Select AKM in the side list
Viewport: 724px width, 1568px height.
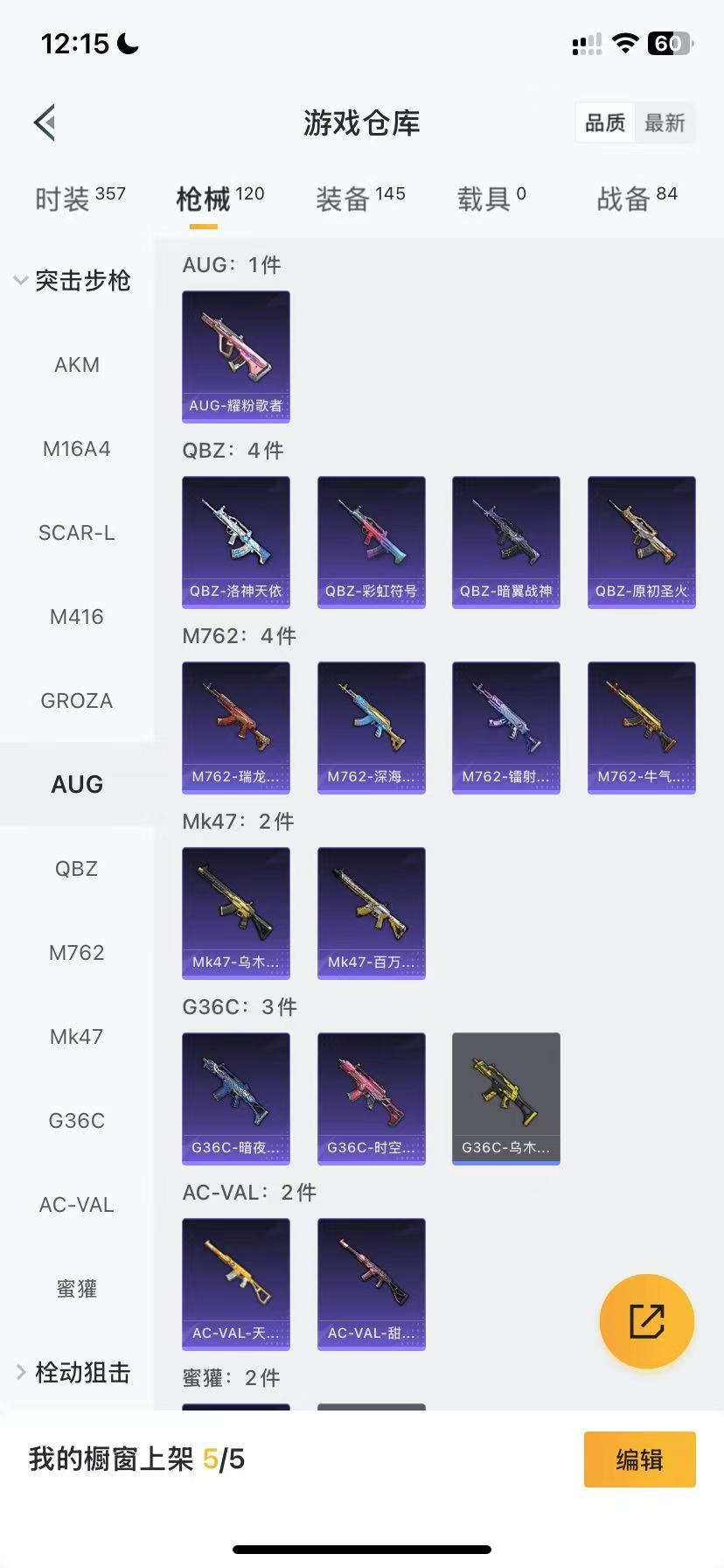point(77,365)
